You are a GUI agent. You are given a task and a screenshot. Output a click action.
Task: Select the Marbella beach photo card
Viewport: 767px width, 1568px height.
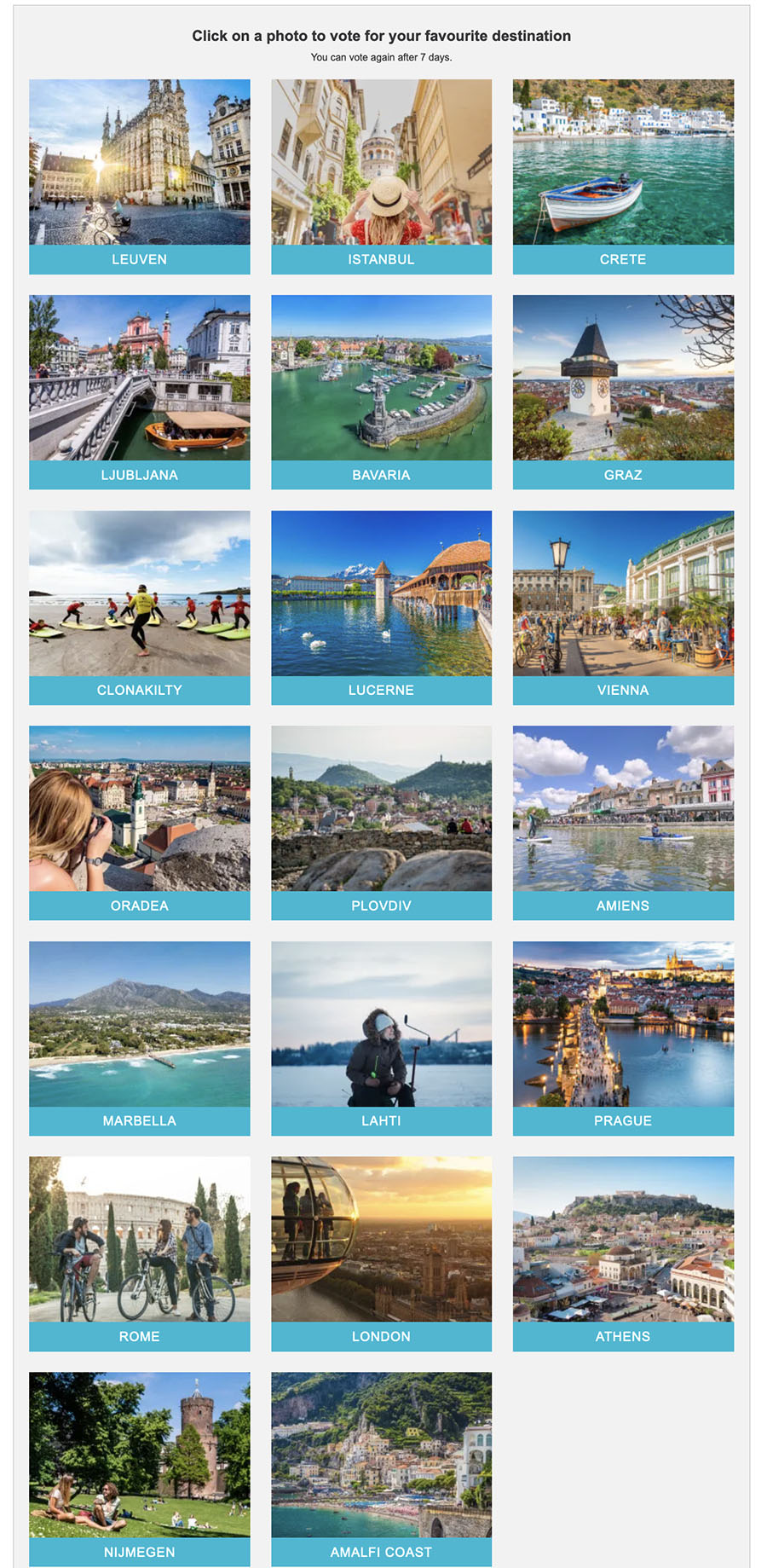pyautogui.click(x=139, y=1024)
